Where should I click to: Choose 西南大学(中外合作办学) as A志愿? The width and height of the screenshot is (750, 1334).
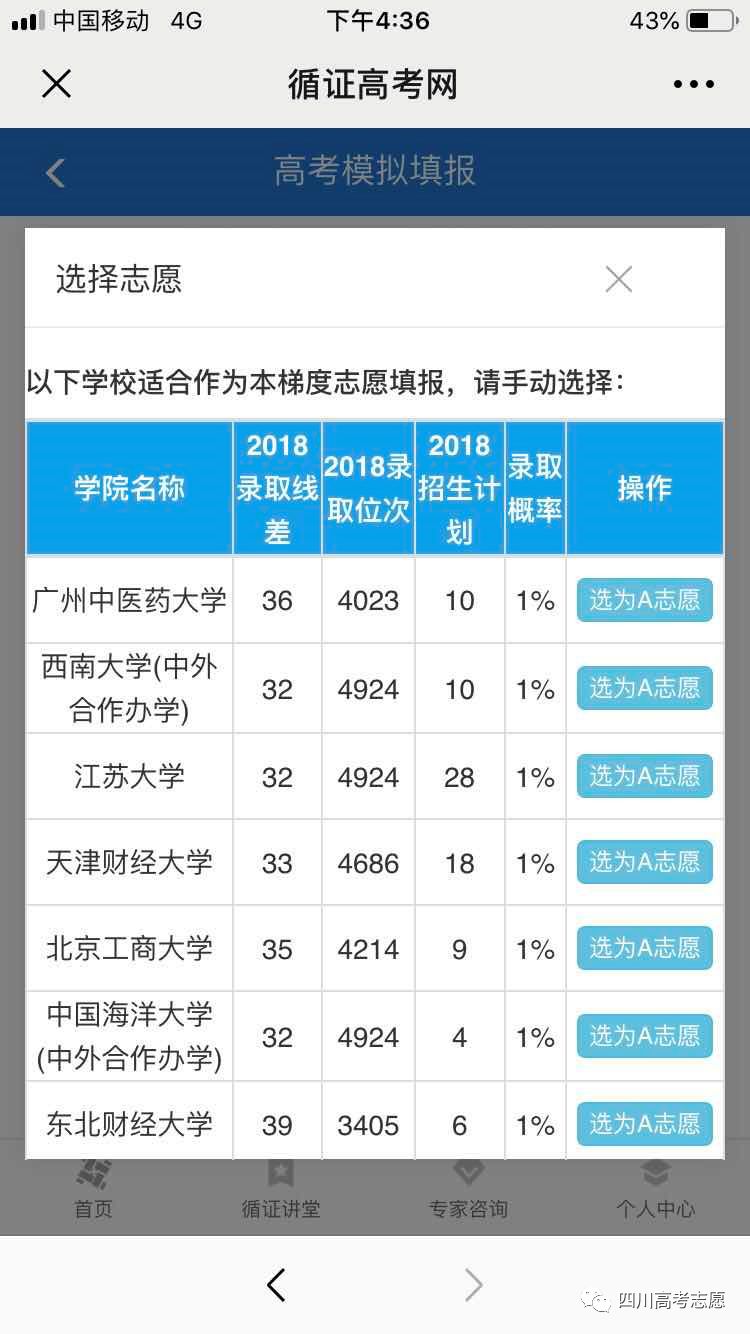[x=645, y=688]
